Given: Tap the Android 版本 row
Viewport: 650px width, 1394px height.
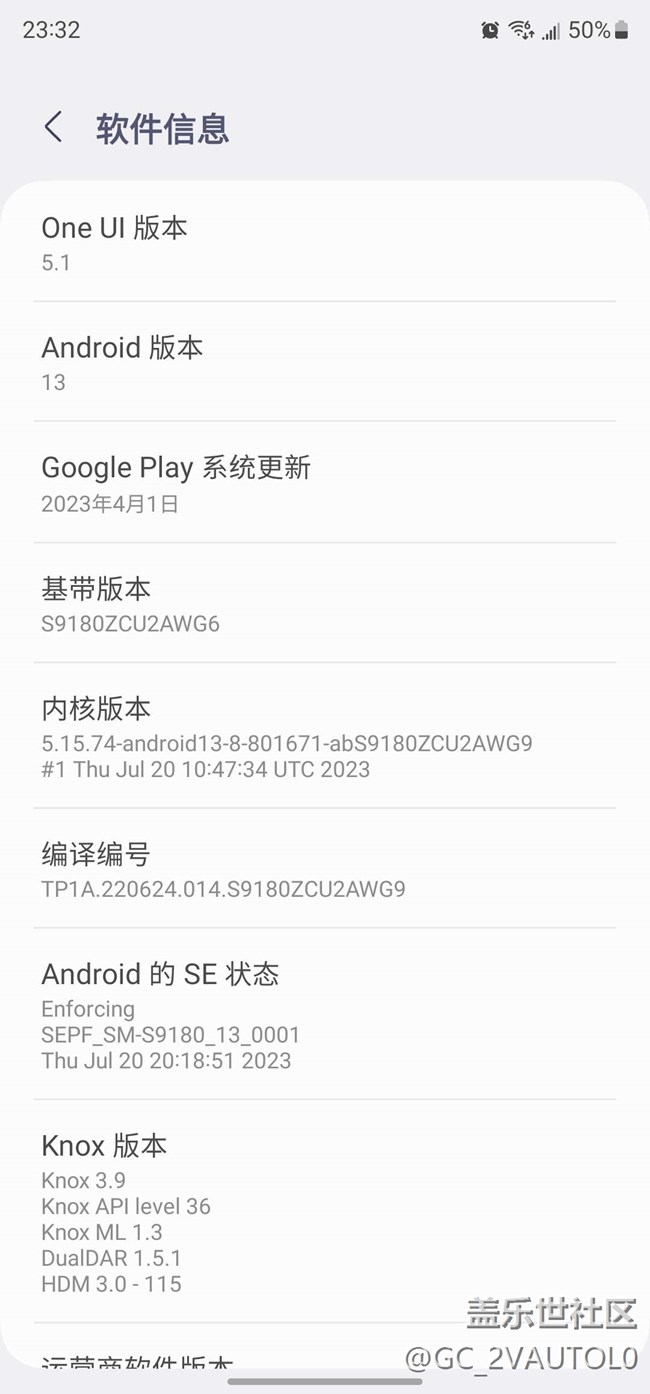Looking at the screenshot, I should pos(324,363).
